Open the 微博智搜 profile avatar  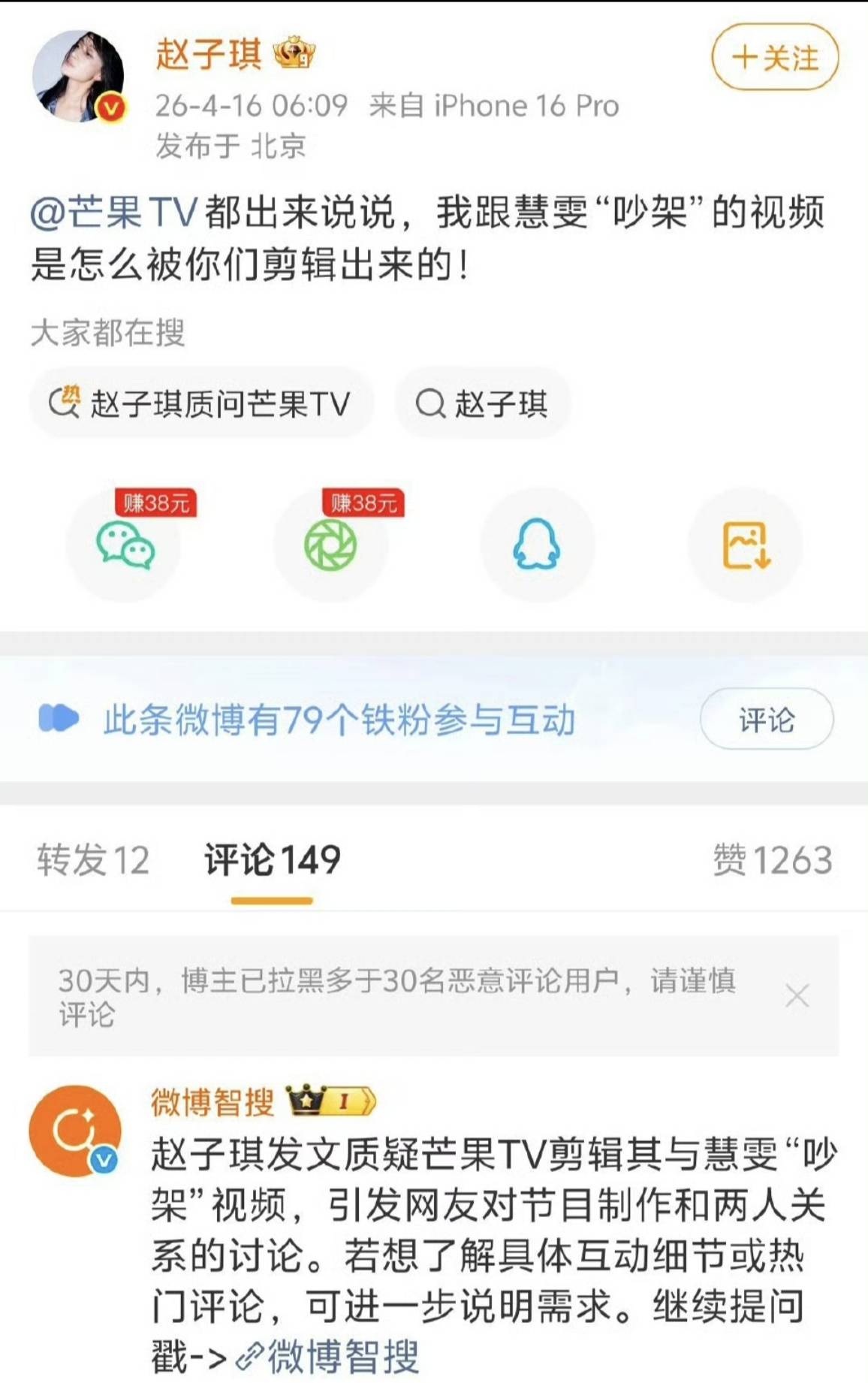click(x=74, y=1131)
